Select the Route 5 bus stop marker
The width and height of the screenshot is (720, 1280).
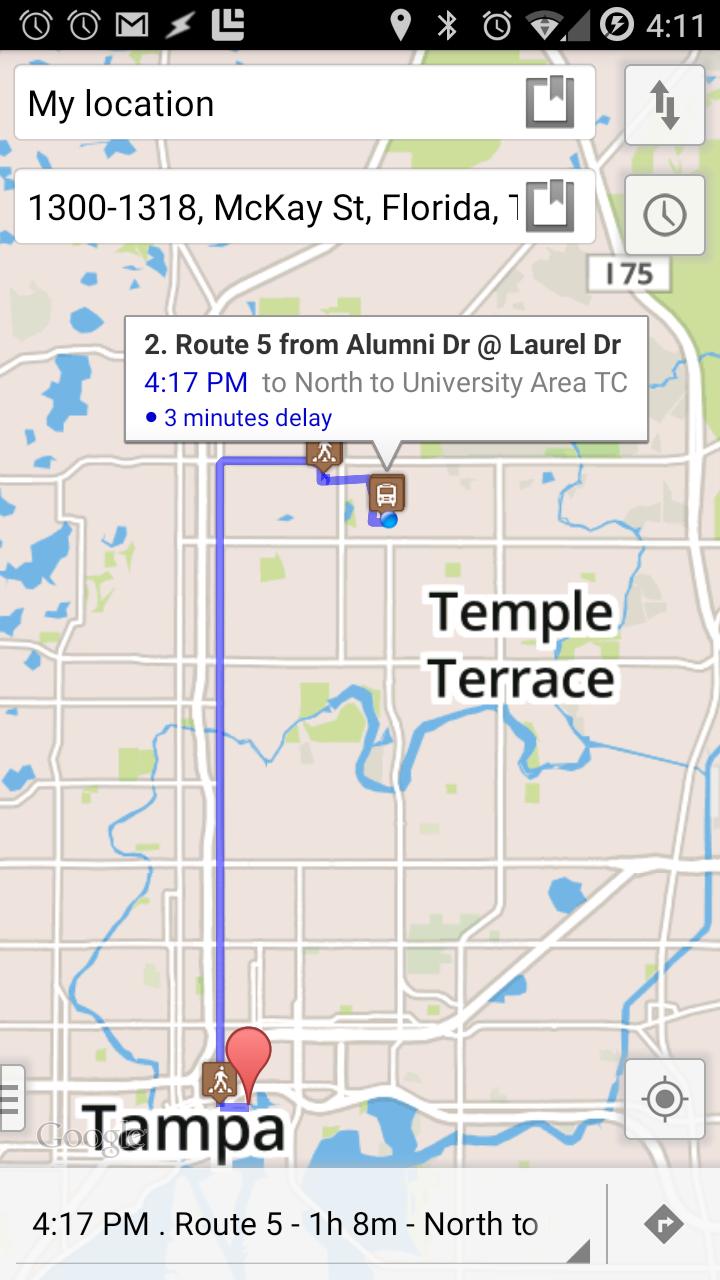(387, 491)
